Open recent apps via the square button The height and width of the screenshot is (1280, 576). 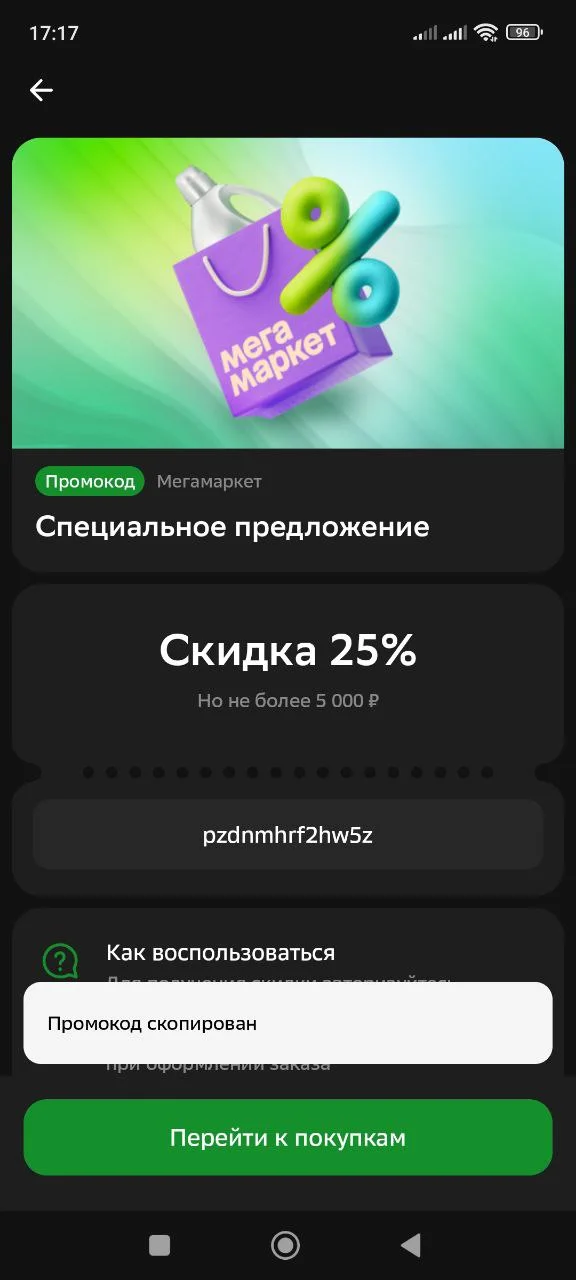pyautogui.click(x=159, y=1245)
